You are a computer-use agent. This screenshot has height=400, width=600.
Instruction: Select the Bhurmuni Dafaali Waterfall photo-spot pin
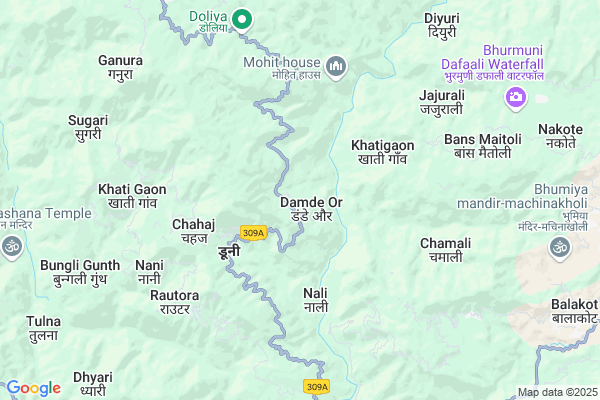(516, 98)
